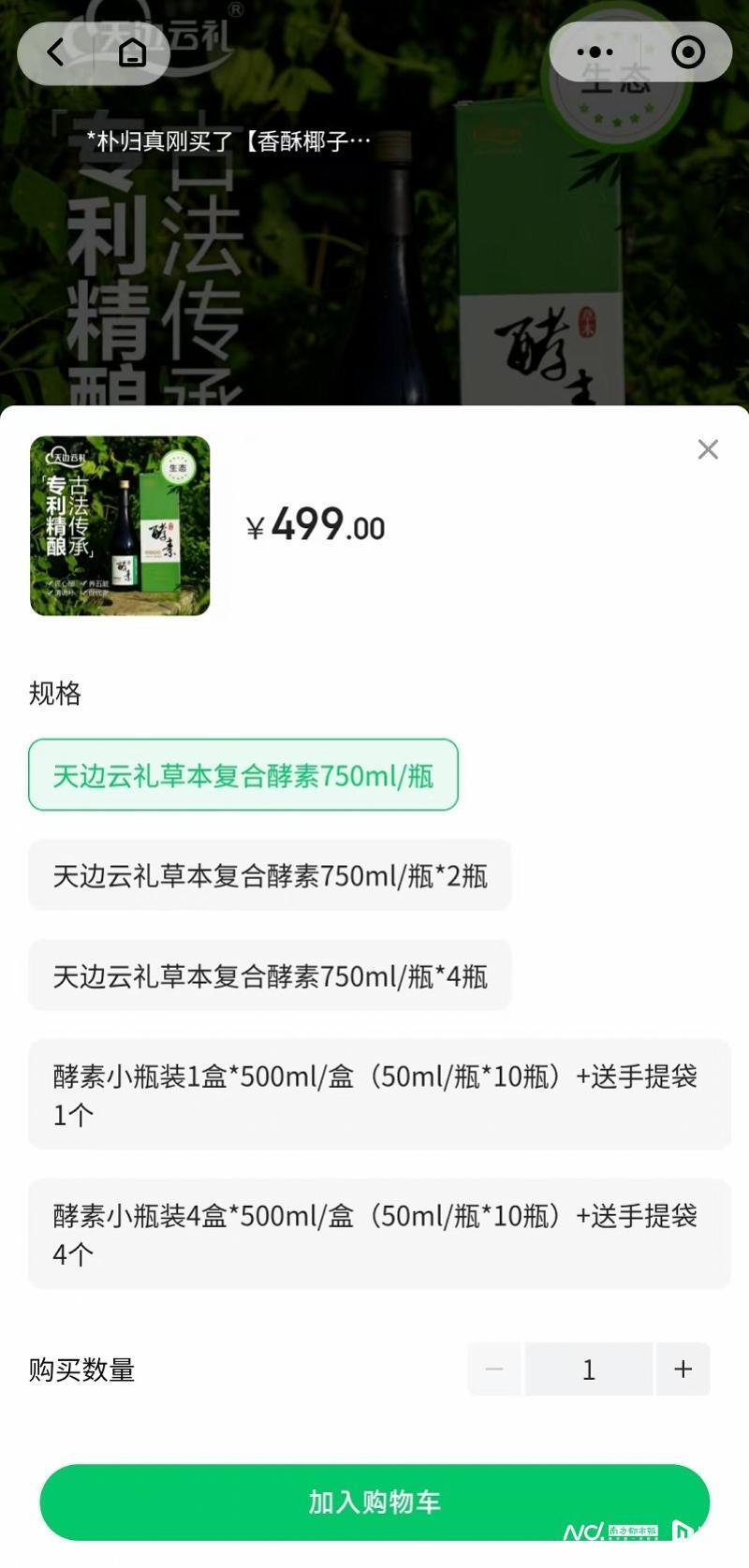Select 酵素小瓶装4盒 with 4 handbags
This screenshot has width=749, height=1568.
click(378, 1233)
